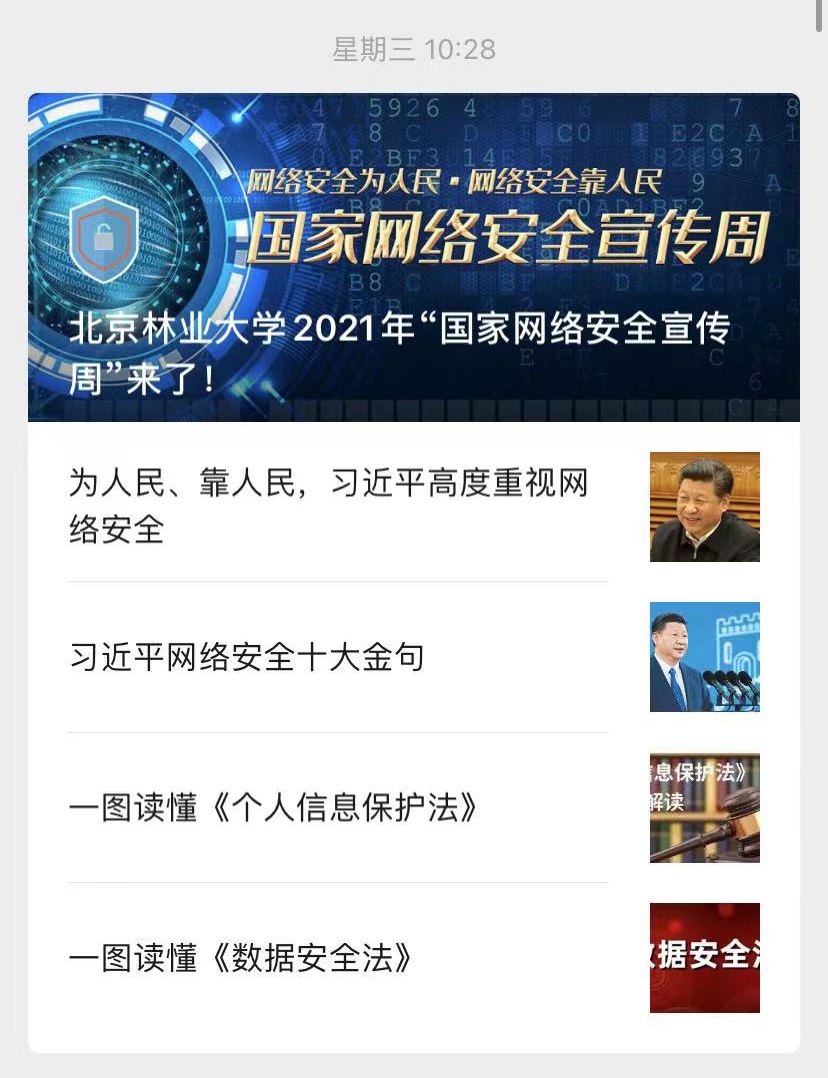Open article 一图读懂《个人信息保护法》
Image resolution: width=828 pixels, height=1078 pixels.
(413, 808)
